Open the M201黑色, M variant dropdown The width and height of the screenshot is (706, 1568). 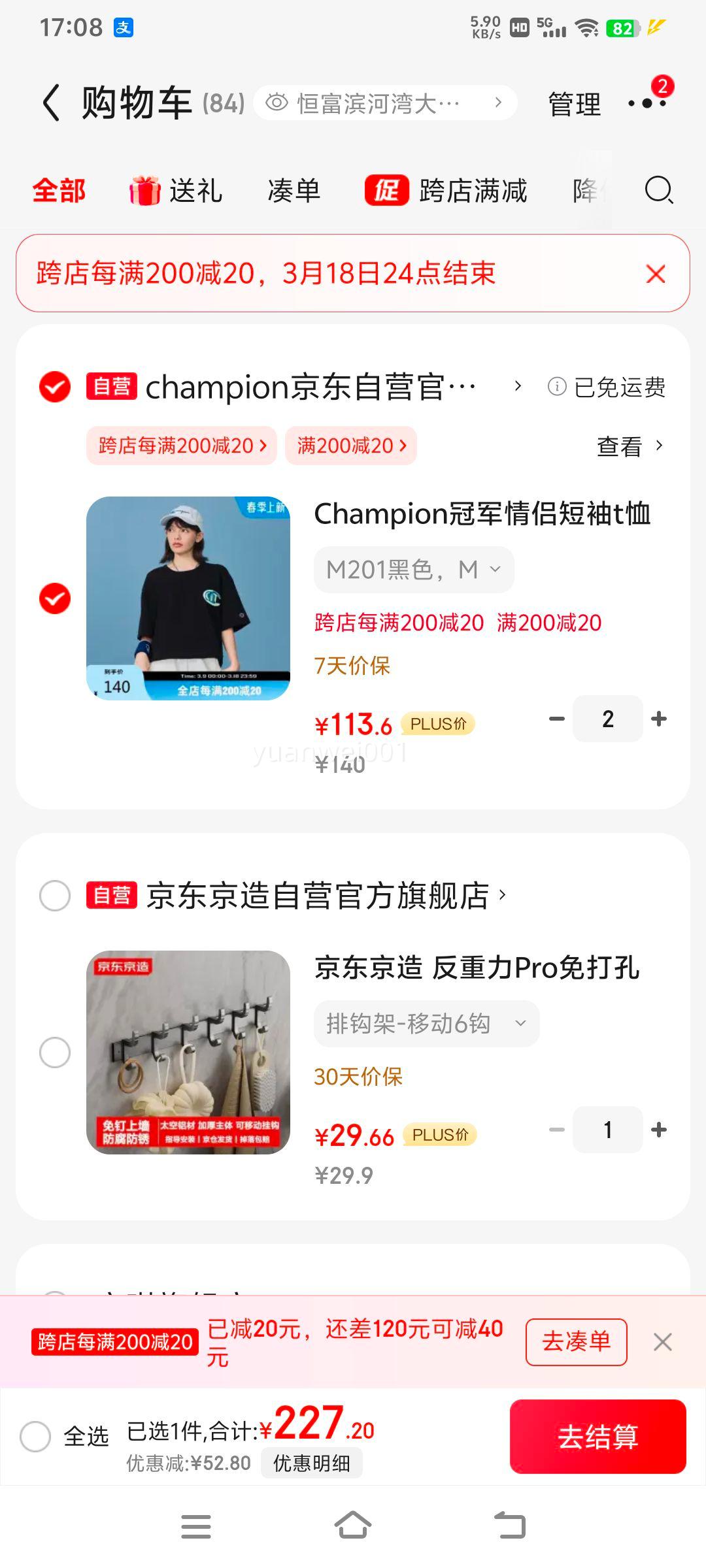(414, 570)
